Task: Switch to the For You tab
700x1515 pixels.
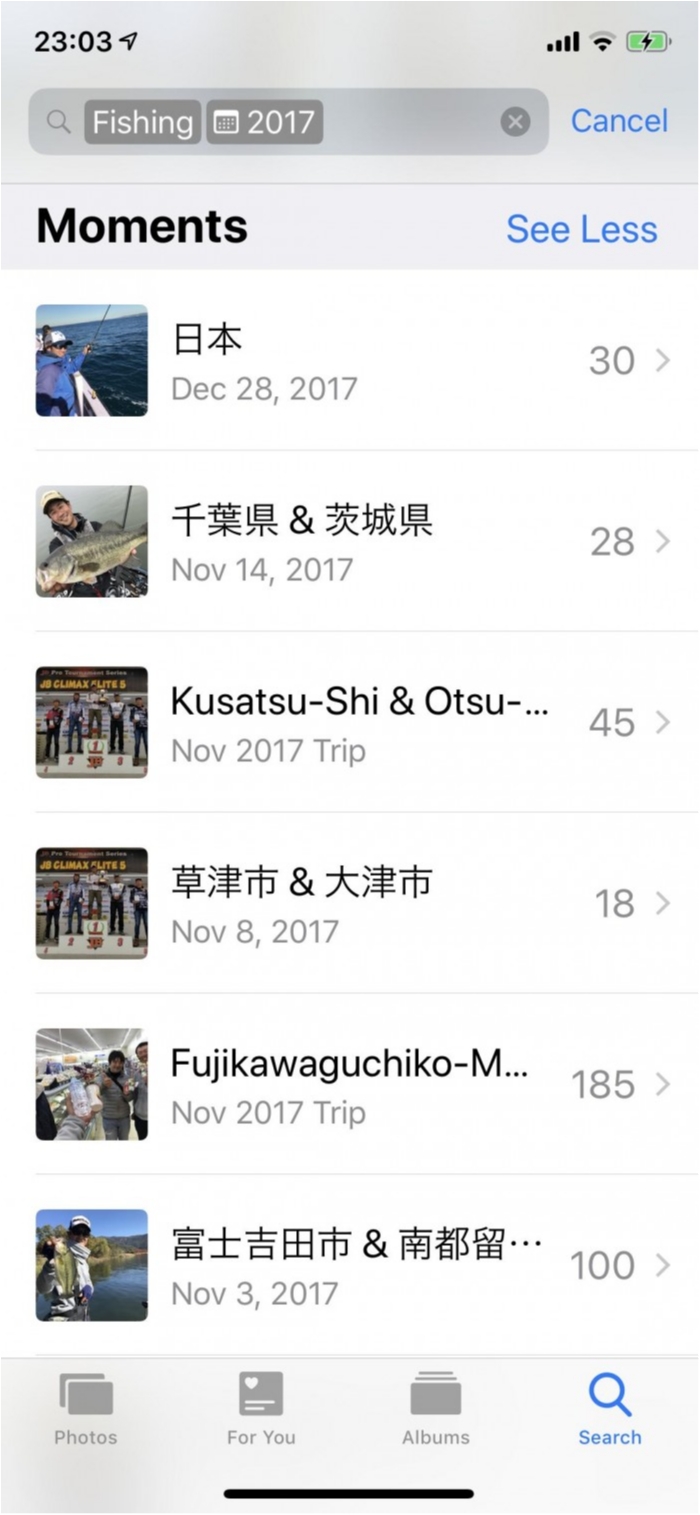Action: pyautogui.click(x=261, y=1408)
